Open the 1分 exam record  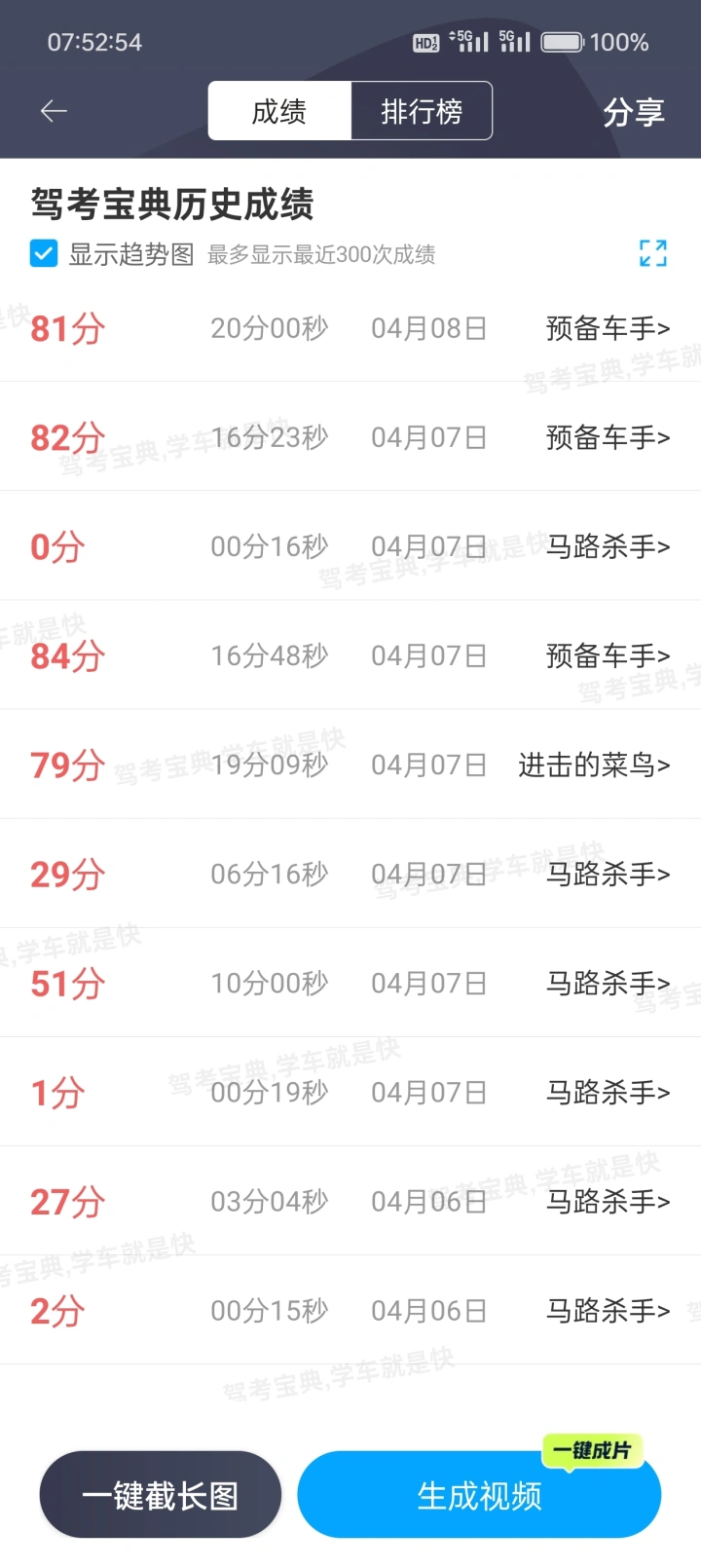pyautogui.click(x=350, y=1092)
